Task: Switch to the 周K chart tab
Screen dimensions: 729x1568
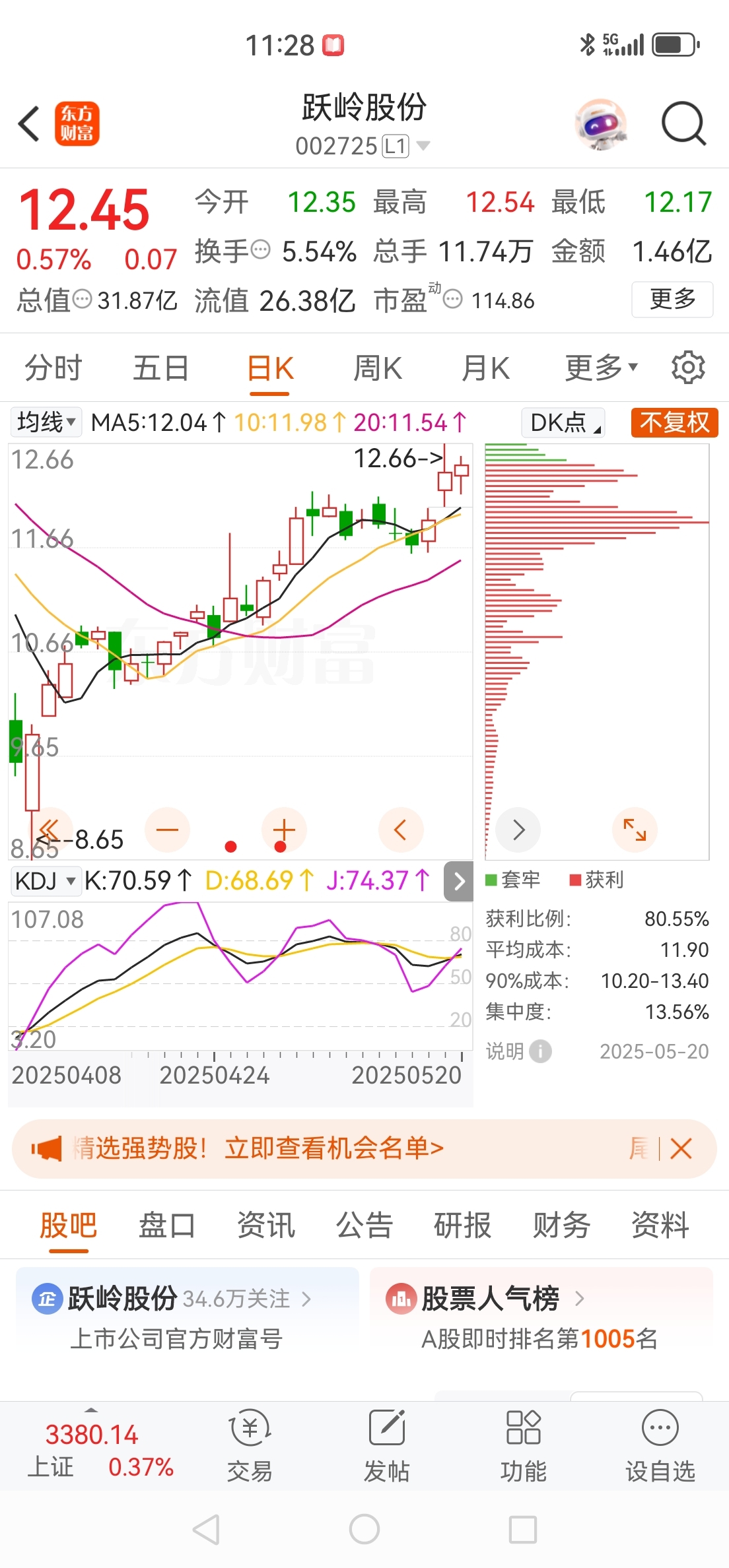Action: 378,368
